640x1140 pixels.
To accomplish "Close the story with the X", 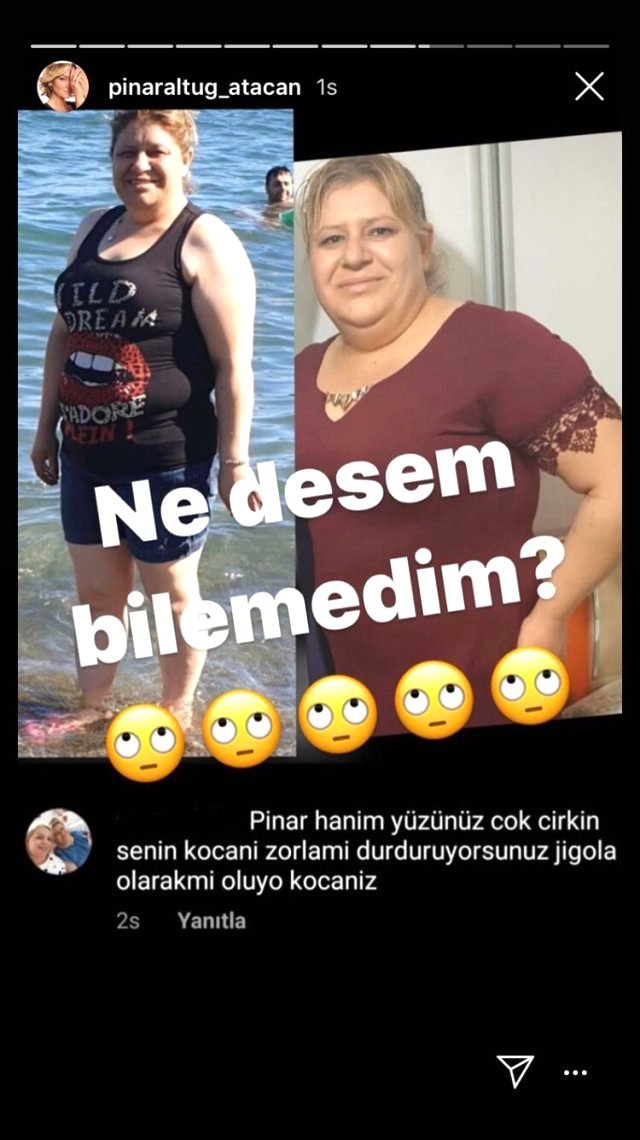I will pos(589,87).
